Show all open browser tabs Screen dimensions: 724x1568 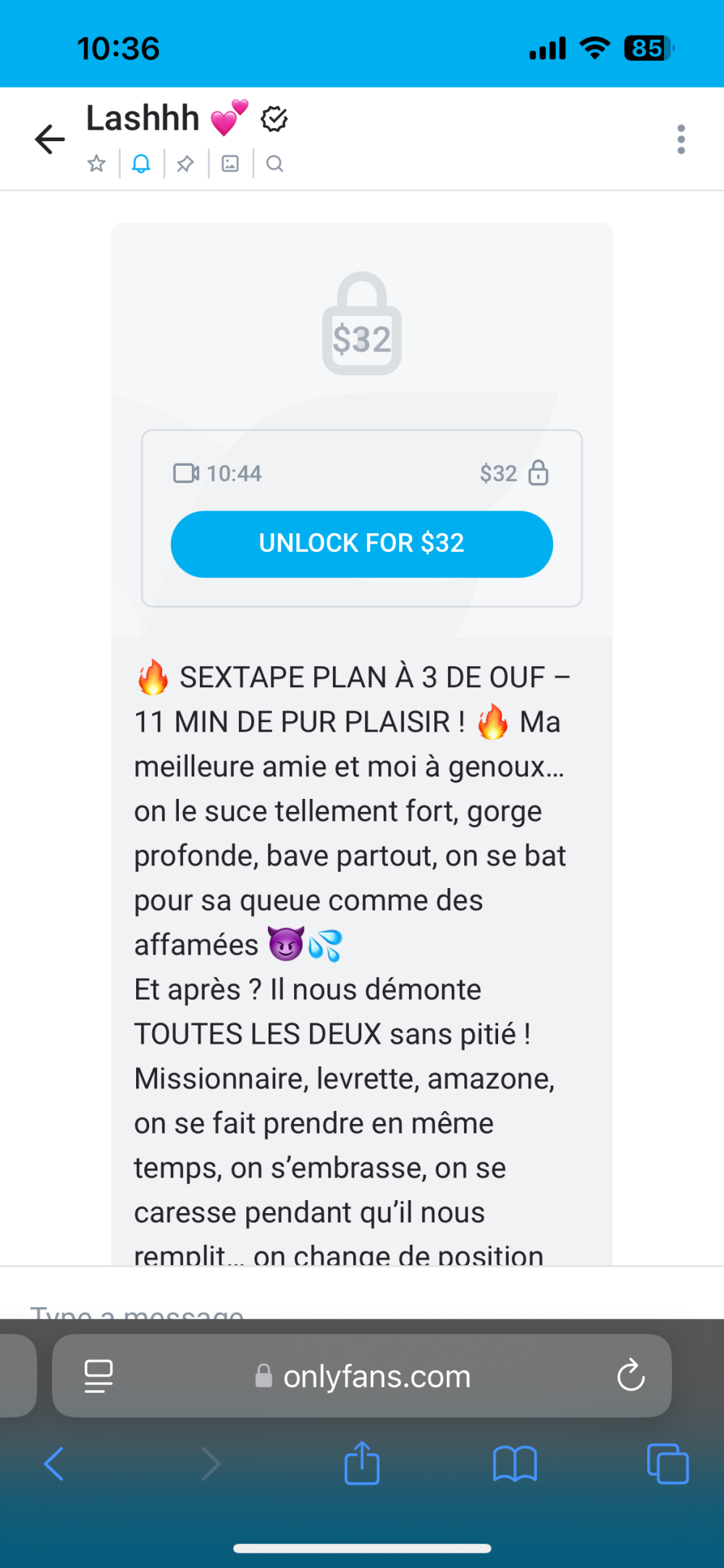(668, 1464)
